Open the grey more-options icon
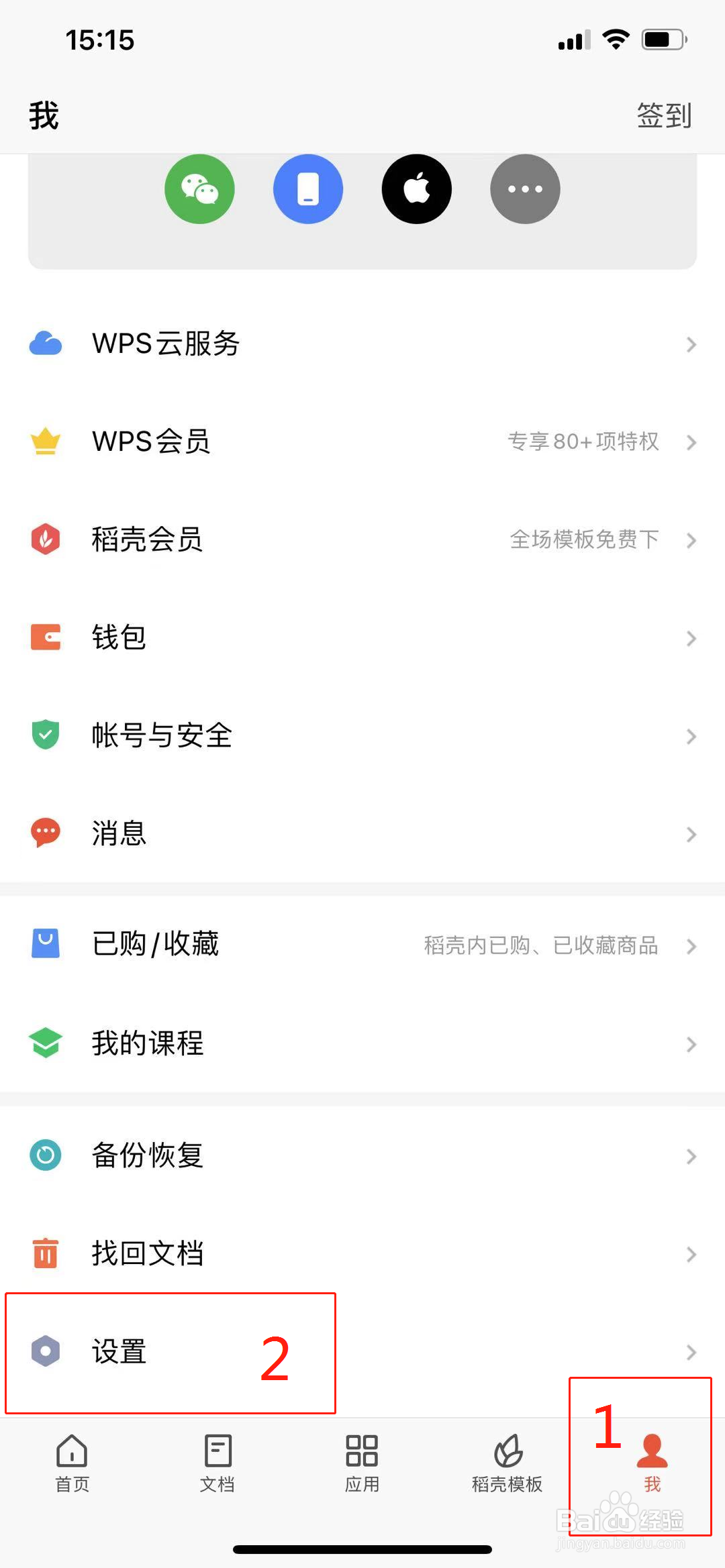 [525, 189]
